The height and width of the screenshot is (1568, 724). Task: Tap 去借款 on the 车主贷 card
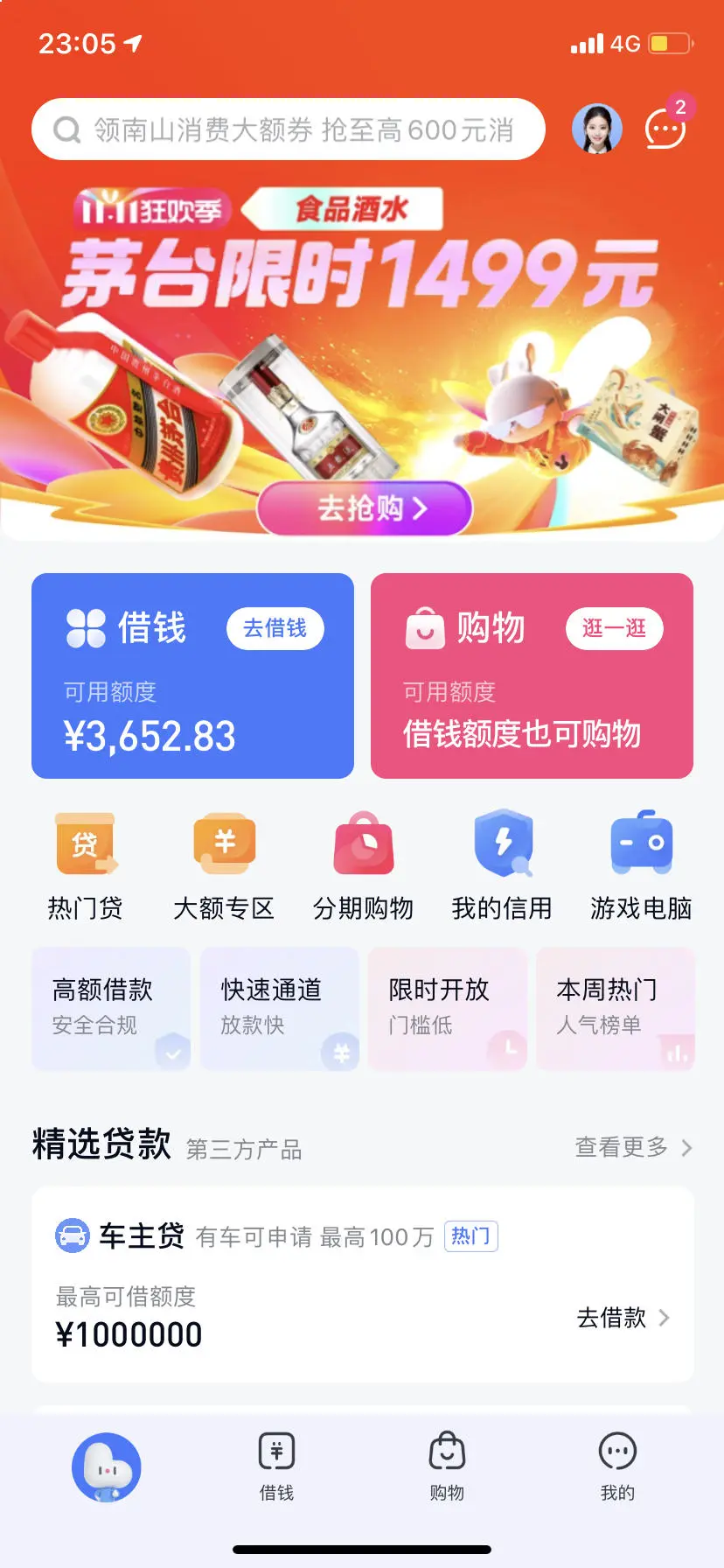tap(623, 1317)
